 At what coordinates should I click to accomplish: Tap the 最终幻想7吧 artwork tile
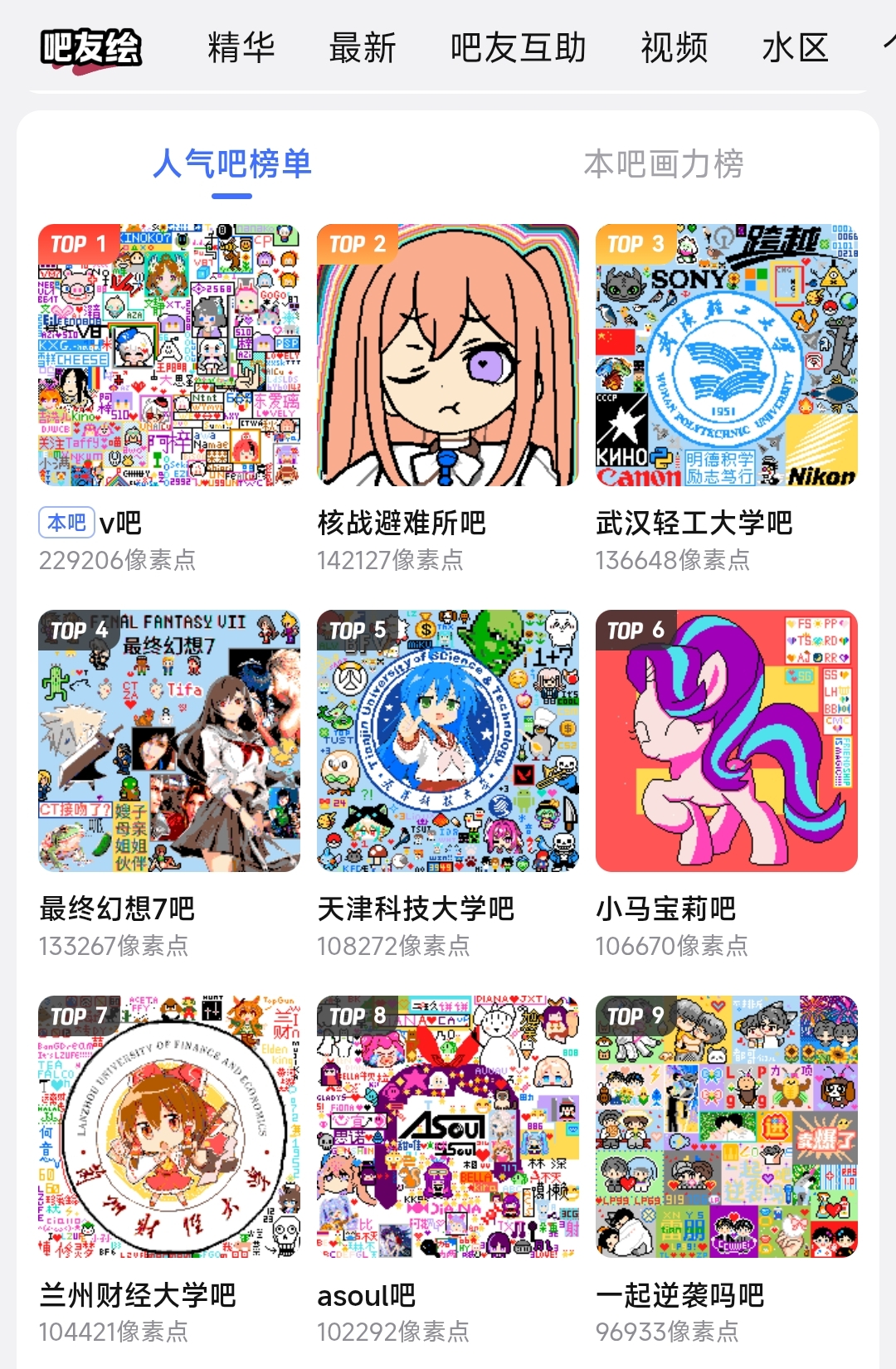(x=169, y=741)
